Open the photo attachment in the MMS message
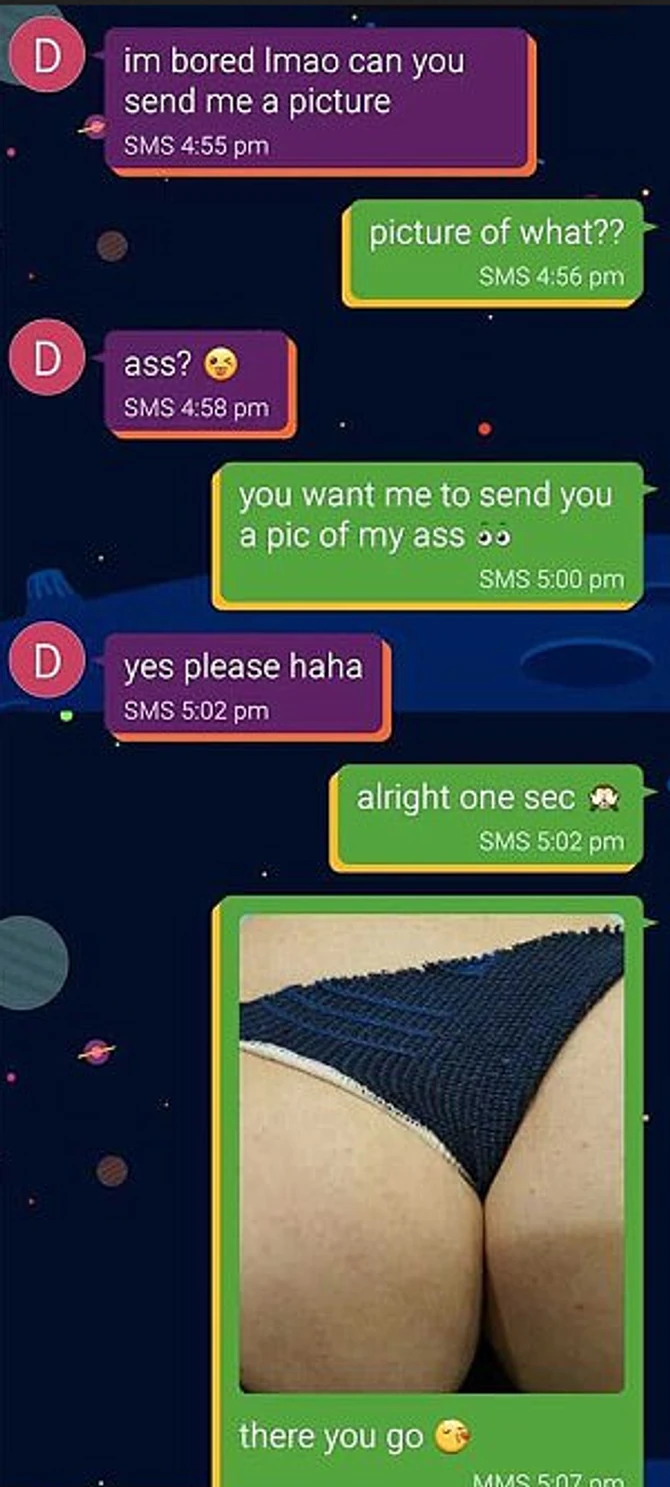Screen dimensions: 670x1487 point(431,1153)
